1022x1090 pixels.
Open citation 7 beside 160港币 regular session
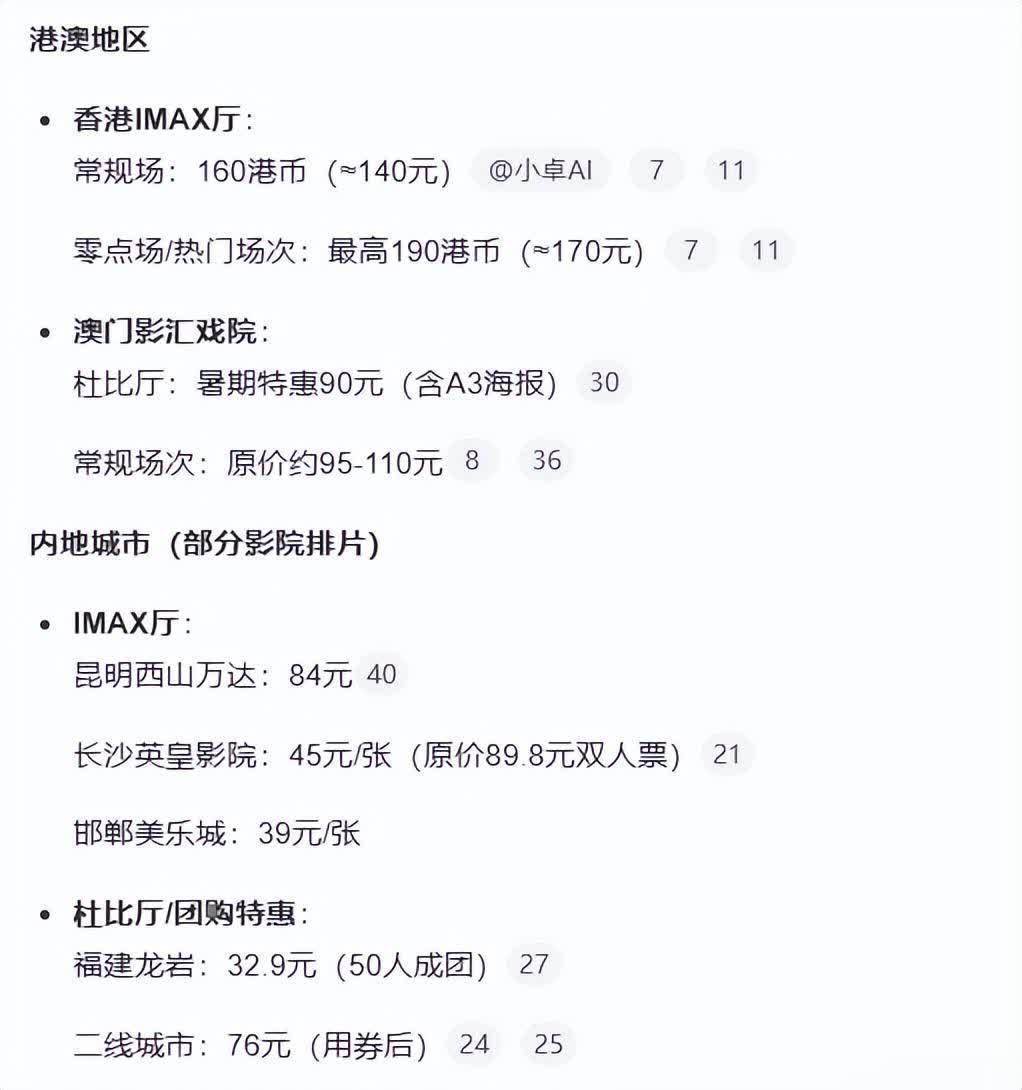pos(656,170)
